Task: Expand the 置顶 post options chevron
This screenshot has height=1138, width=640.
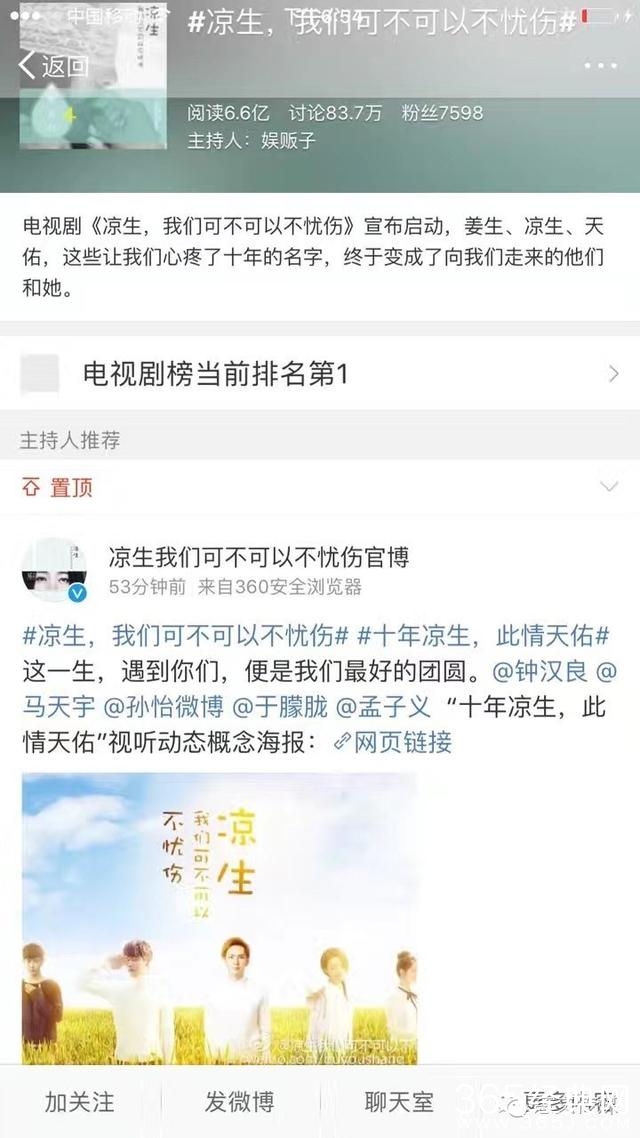Action: pyautogui.click(x=609, y=486)
